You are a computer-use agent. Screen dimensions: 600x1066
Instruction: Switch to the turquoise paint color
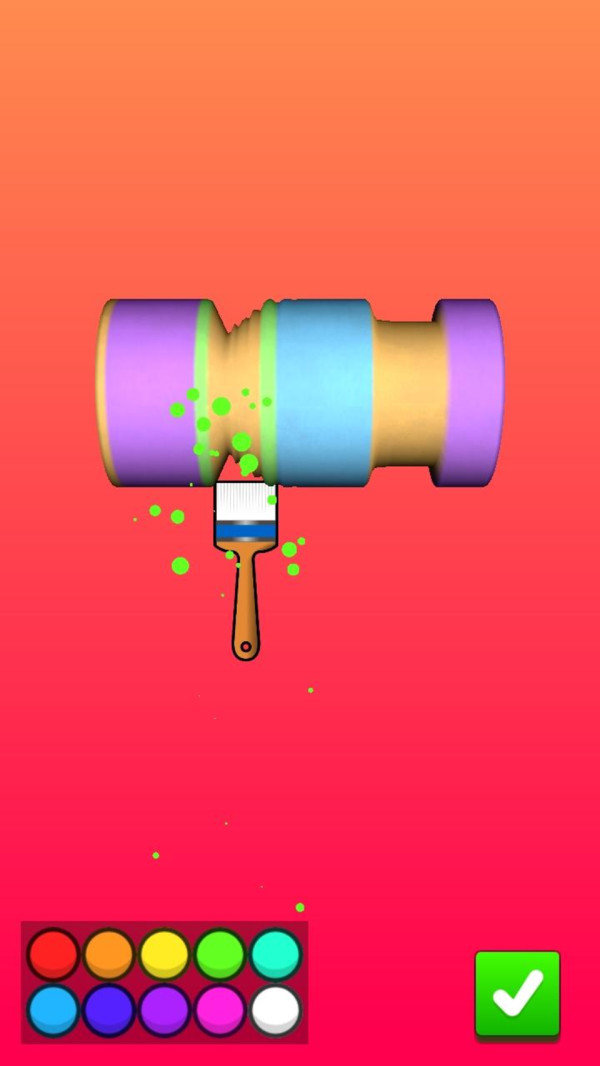276,954
